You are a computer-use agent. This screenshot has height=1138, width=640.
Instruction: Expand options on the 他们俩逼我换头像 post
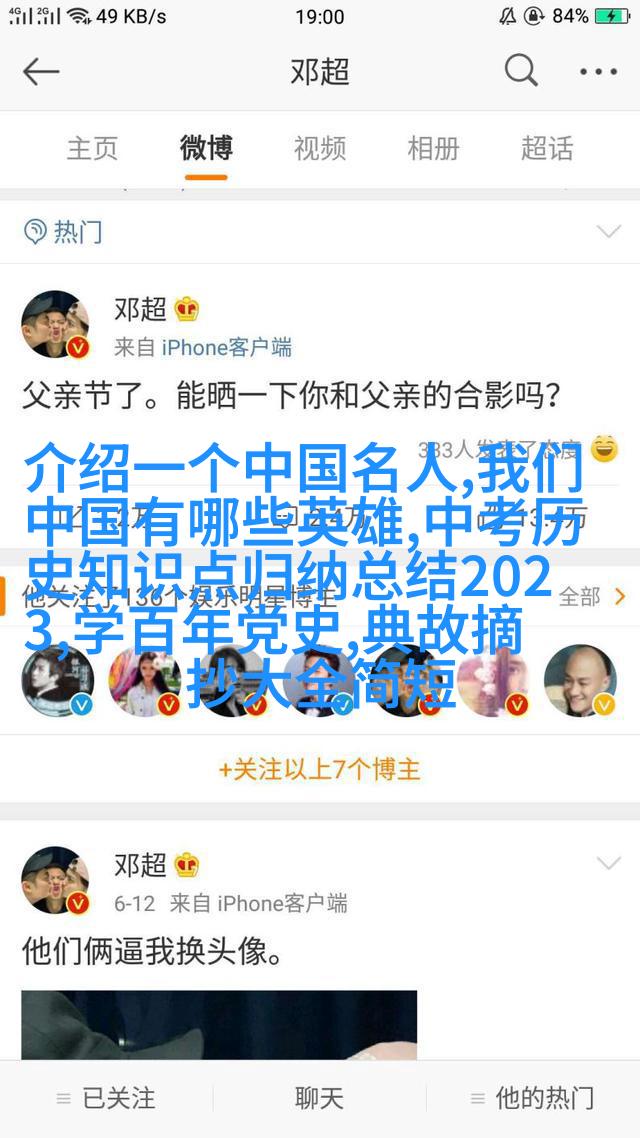pyautogui.click(x=608, y=863)
